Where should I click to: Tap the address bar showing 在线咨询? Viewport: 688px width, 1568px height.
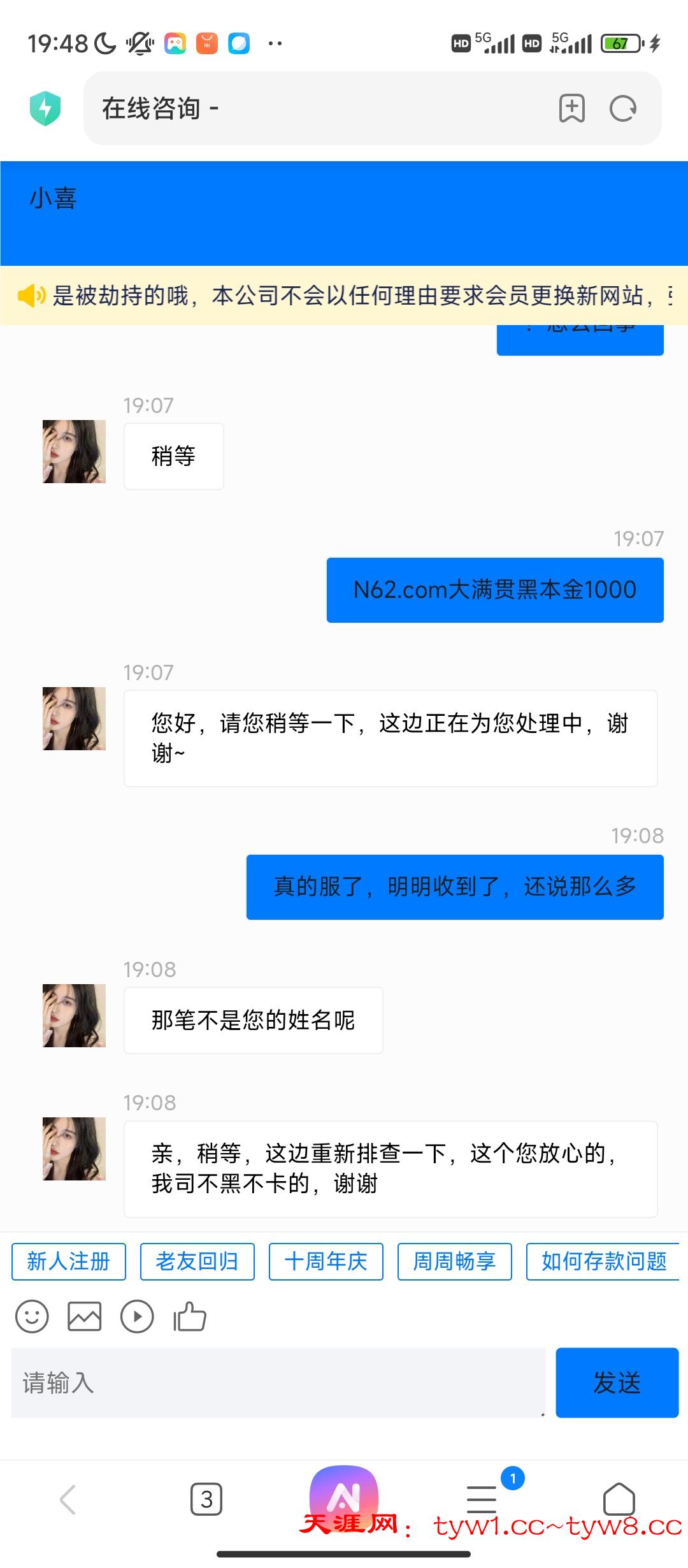(x=319, y=108)
